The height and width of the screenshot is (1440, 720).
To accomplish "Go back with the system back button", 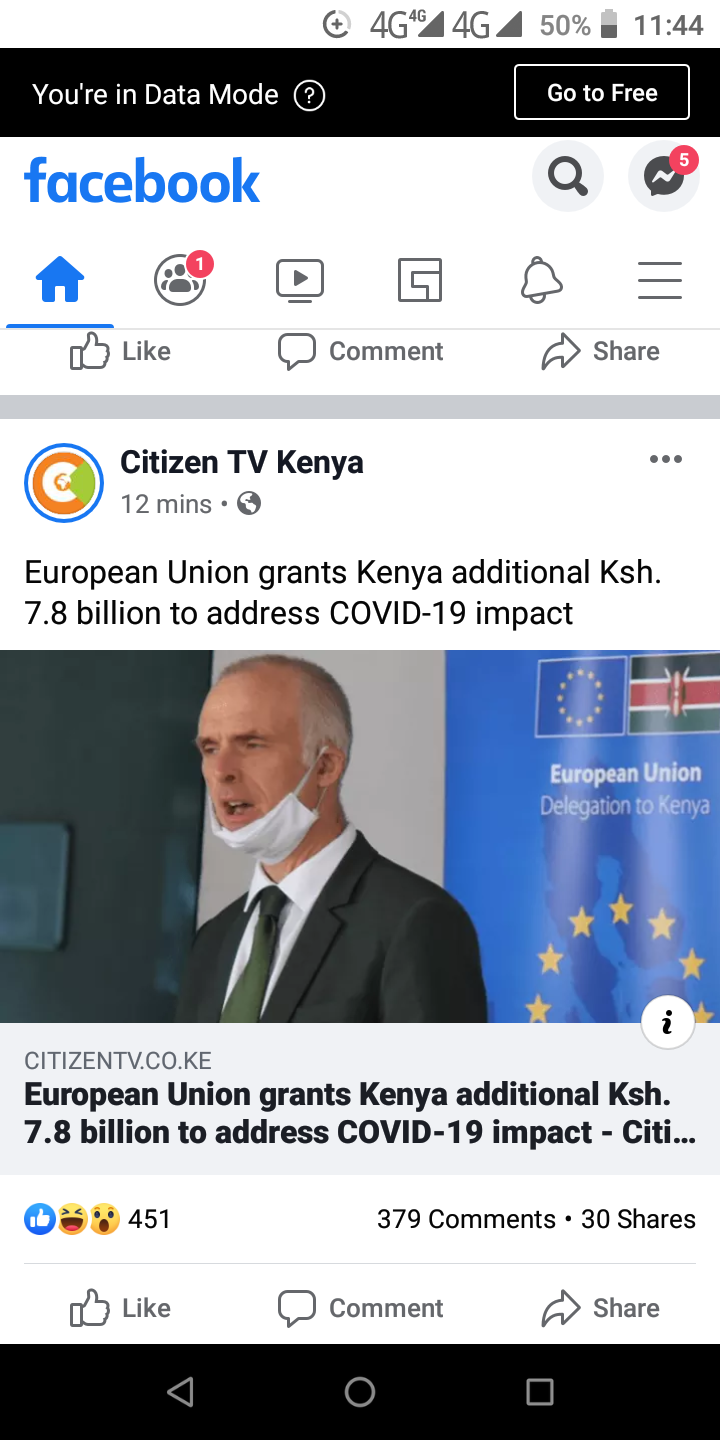I will 180,1392.
